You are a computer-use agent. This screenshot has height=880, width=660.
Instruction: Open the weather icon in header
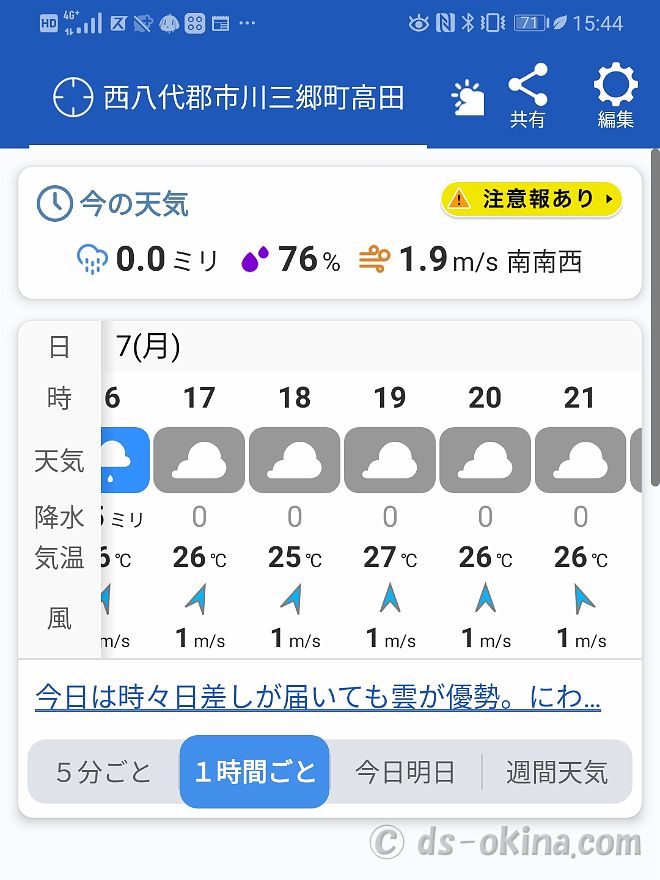pyautogui.click(x=467, y=98)
